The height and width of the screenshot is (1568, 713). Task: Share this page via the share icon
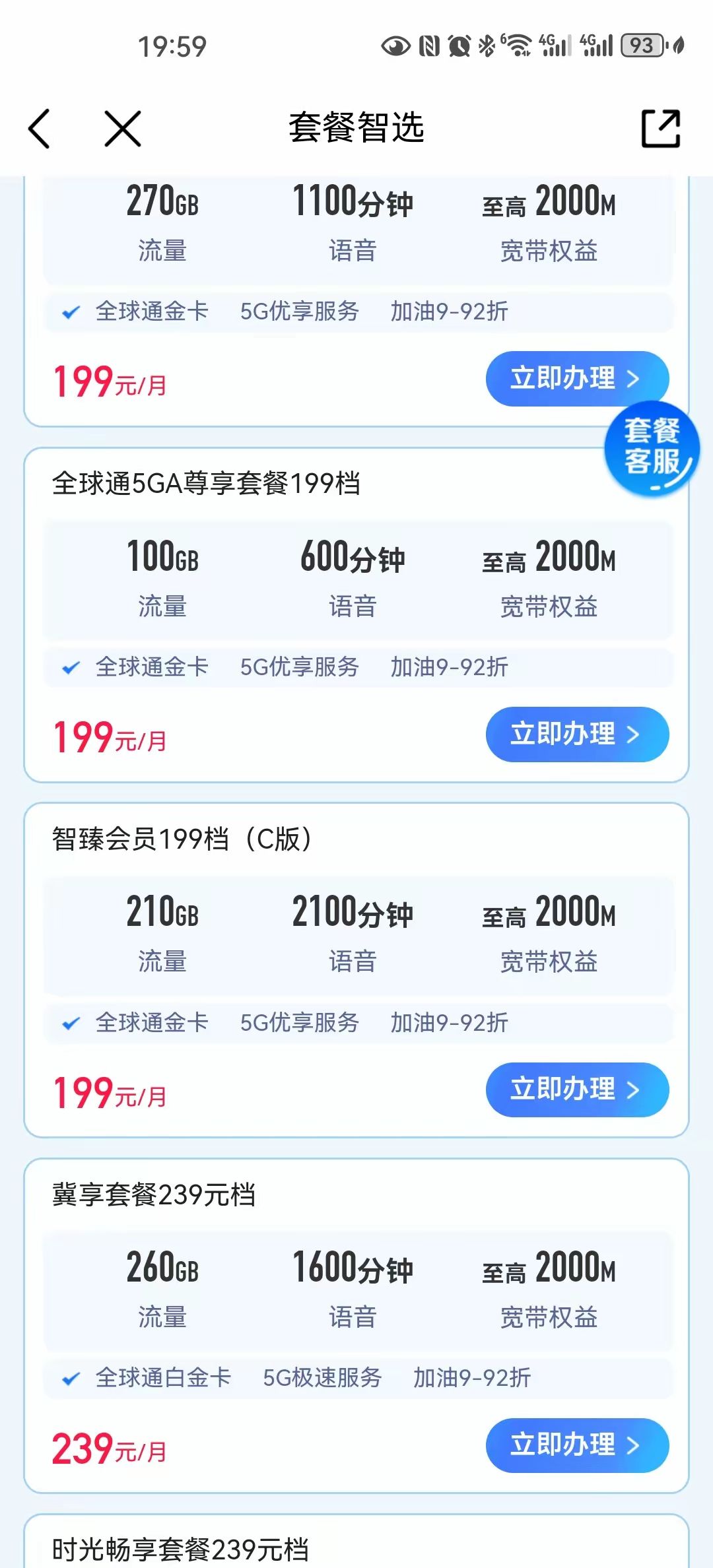(x=660, y=128)
